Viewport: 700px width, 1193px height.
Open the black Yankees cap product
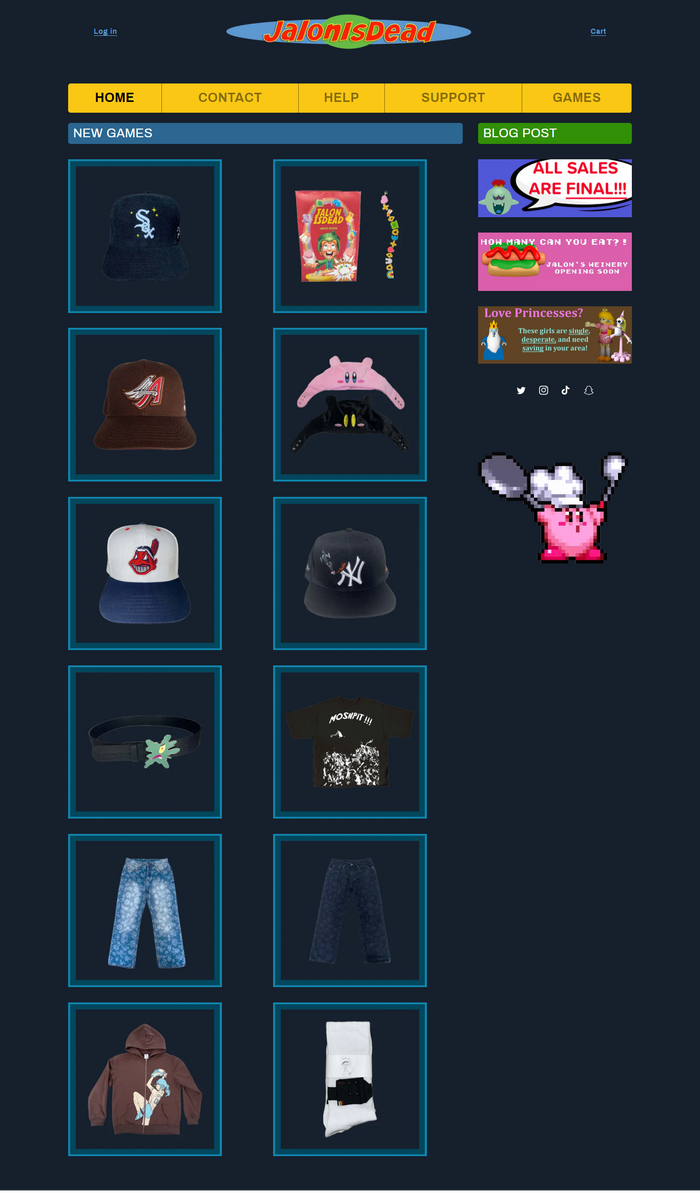tap(350, 573)
